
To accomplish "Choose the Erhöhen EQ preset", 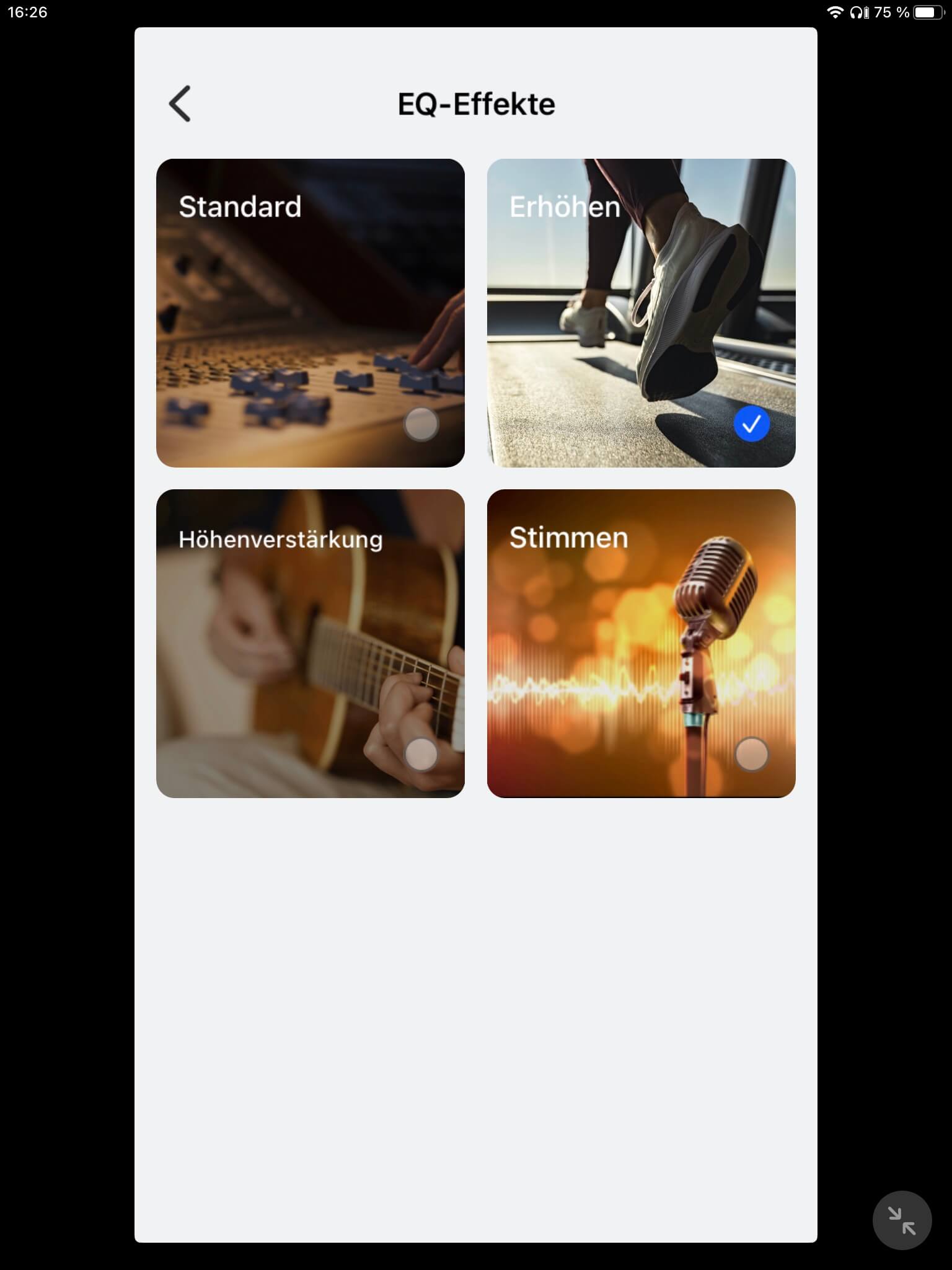I will tap(641, 313).
